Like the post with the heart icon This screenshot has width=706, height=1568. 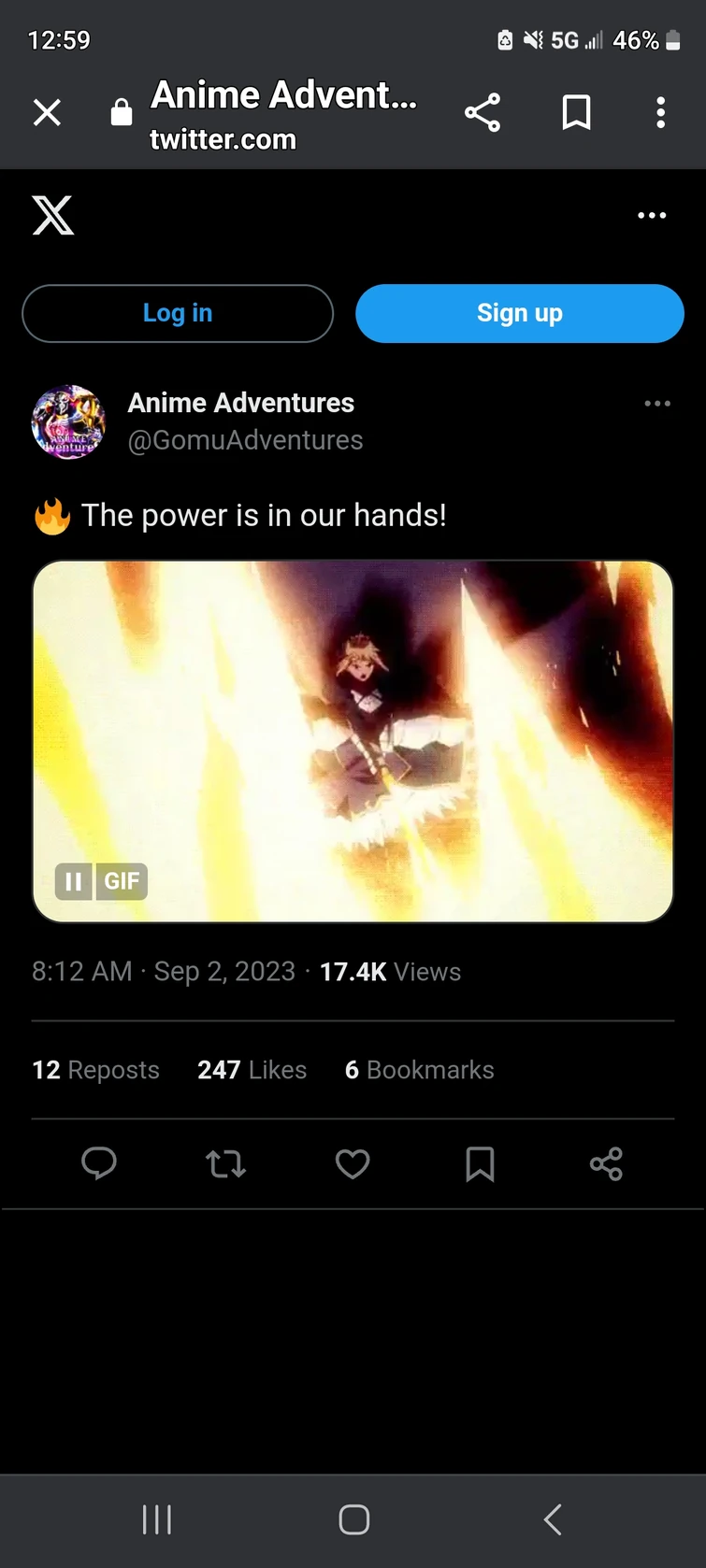pyautogui.click(x=353, y=1163)
